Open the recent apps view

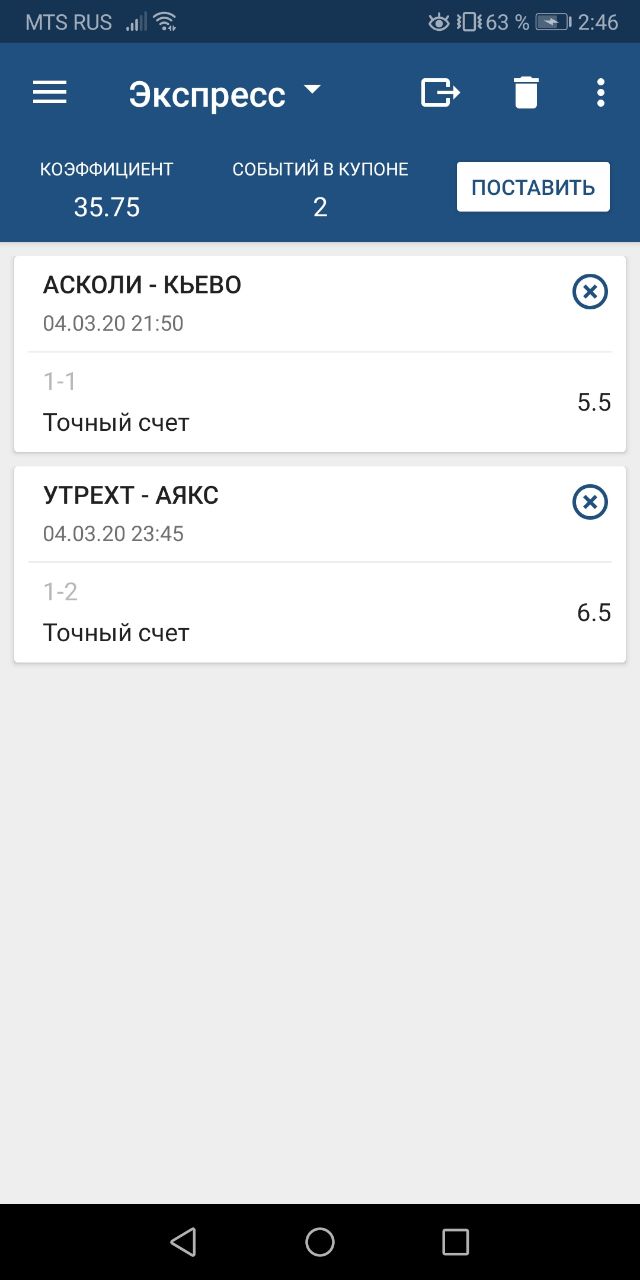[x=455, y=1242]
